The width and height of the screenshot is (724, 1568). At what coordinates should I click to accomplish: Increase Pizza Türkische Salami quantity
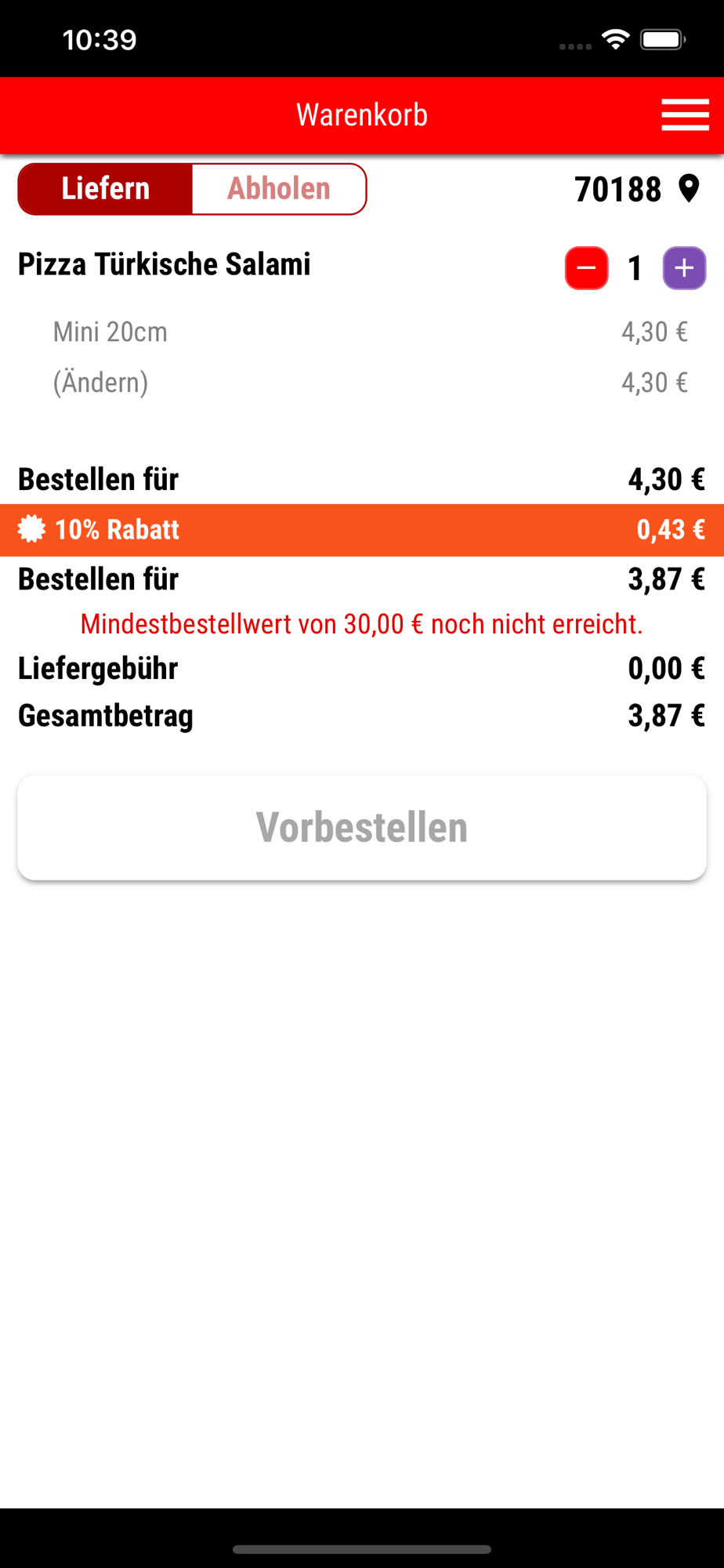(684, 268)
